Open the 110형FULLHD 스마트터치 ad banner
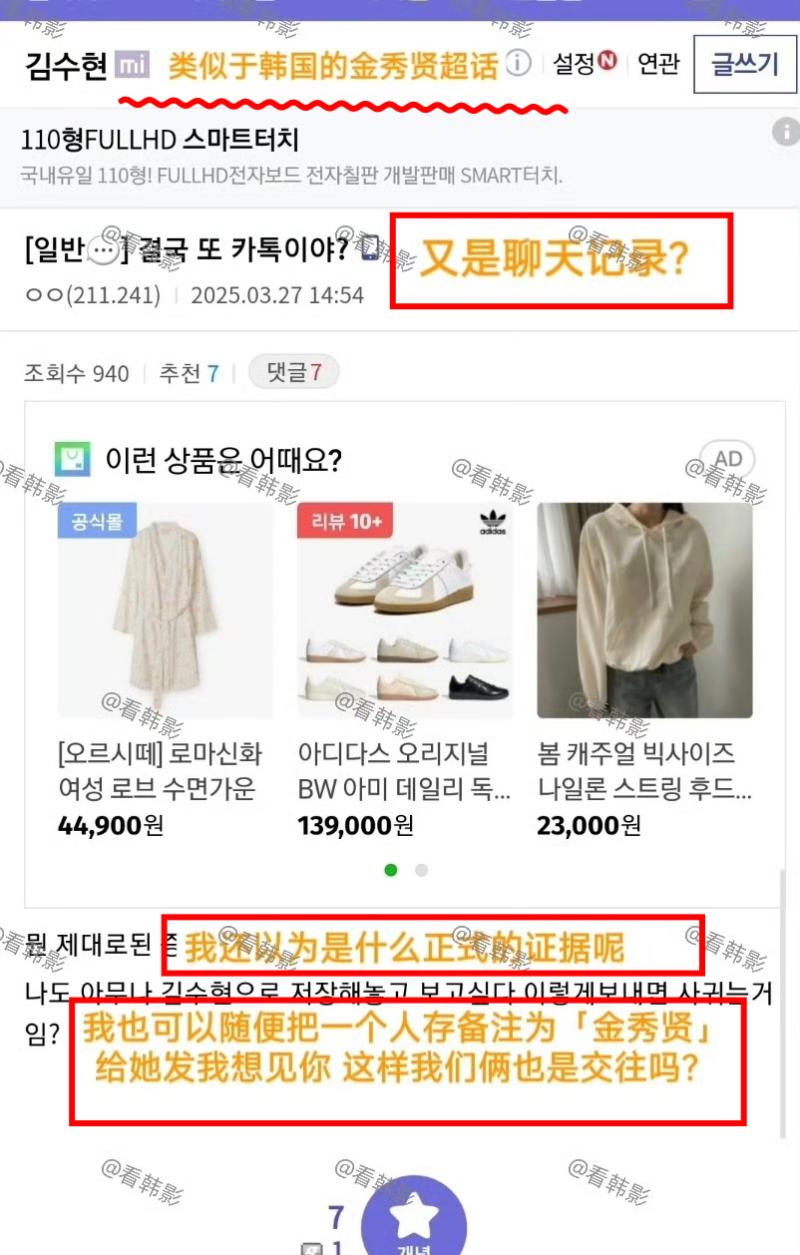This screenshot has height=1255, width=800. [x=290, y=156]
